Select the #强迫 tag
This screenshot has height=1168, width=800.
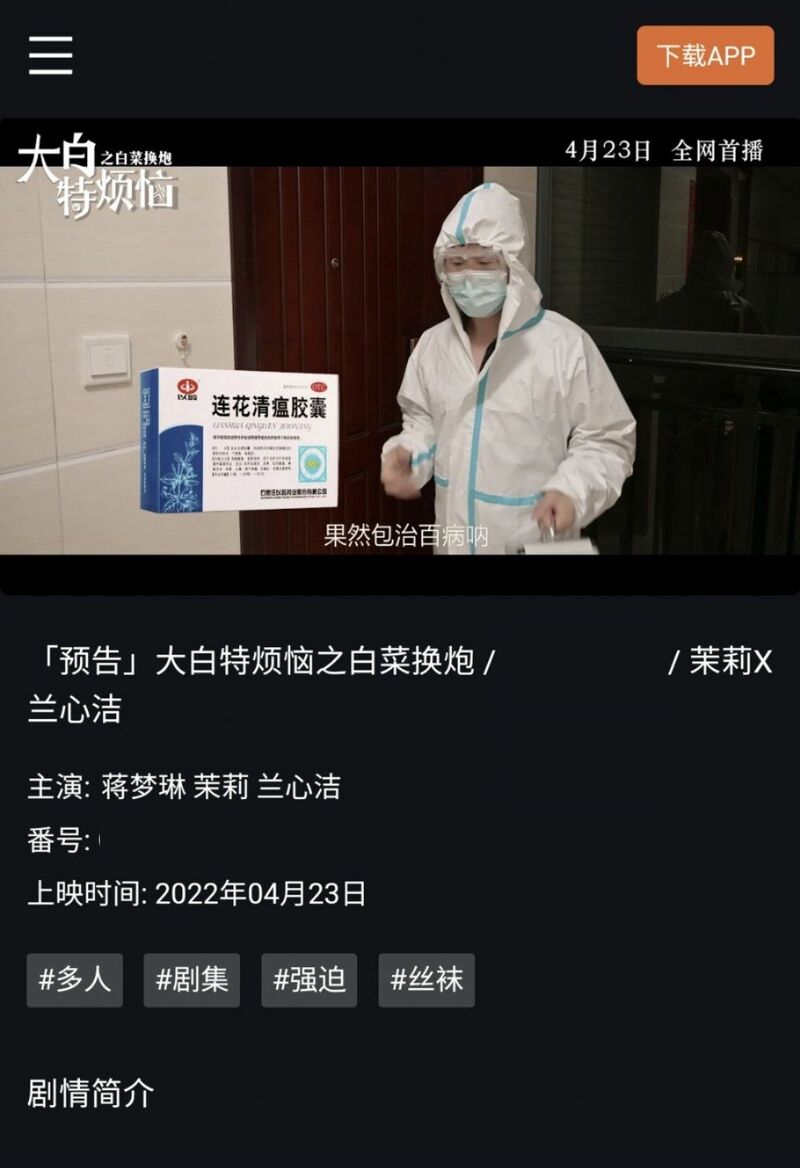coord(309,980)
